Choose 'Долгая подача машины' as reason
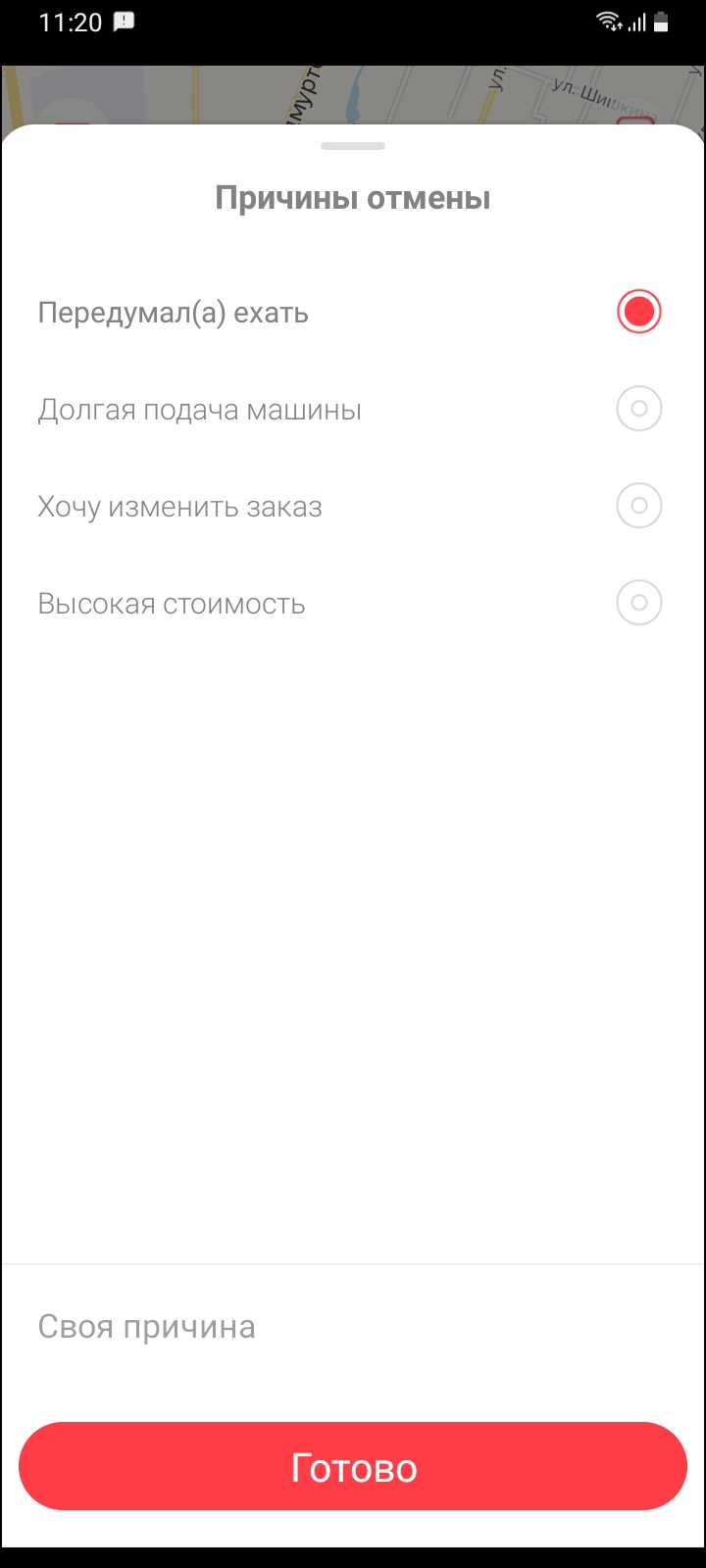Image resolution: width=706 pixels, height=1568 pixels. tap(638, 409)
